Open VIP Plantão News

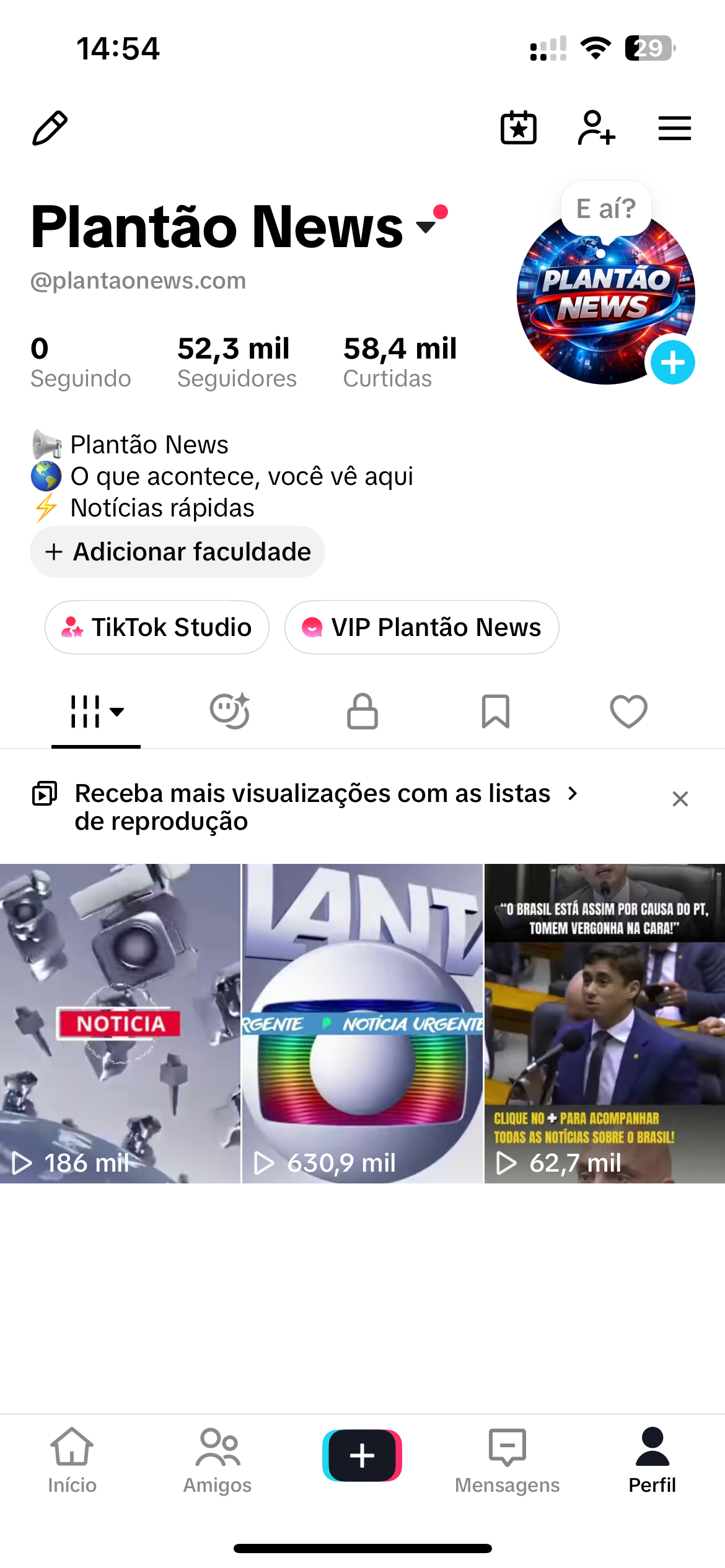422,627
